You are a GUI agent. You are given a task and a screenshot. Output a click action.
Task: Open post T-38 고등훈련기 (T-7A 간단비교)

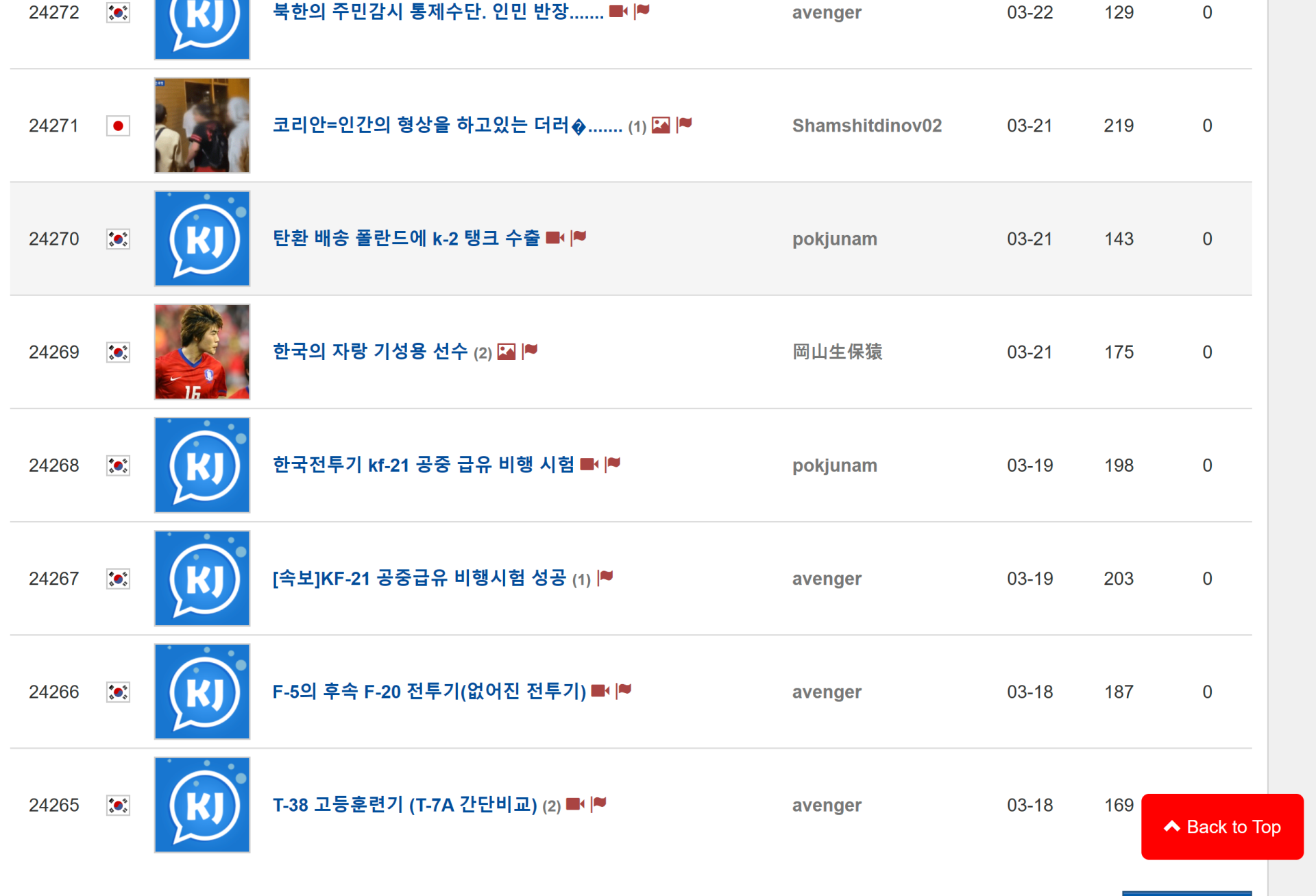(404, 805)
